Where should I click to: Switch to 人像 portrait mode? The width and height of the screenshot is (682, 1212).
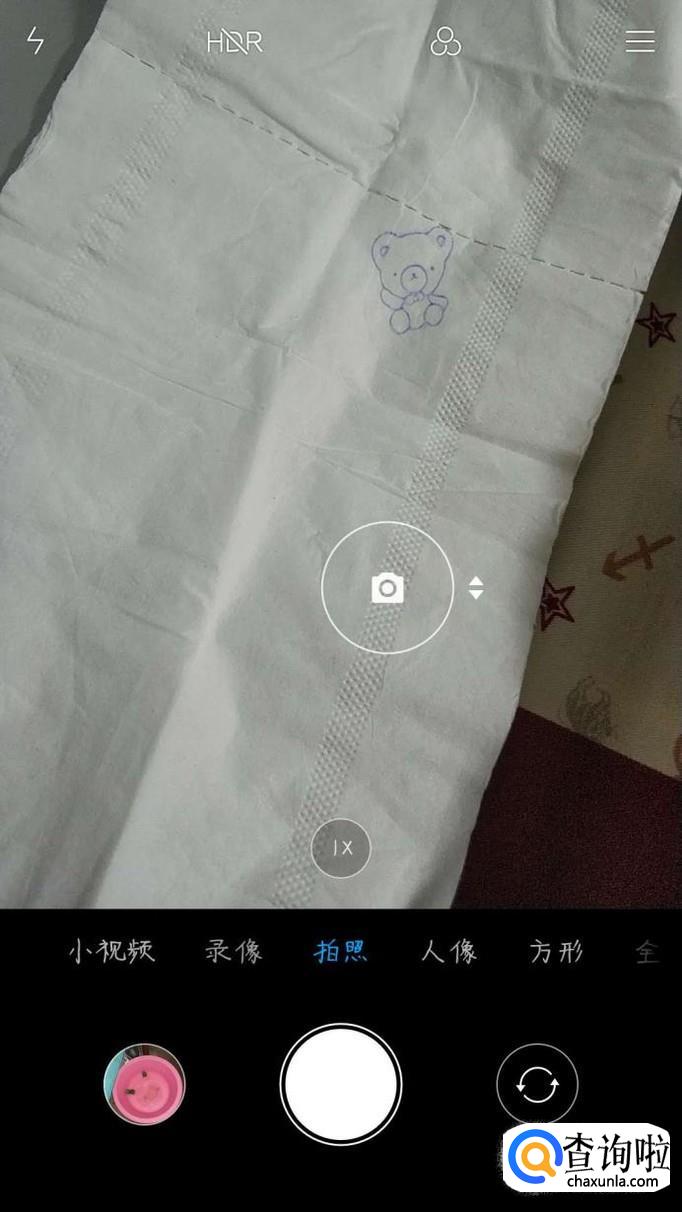pos(449,950)
